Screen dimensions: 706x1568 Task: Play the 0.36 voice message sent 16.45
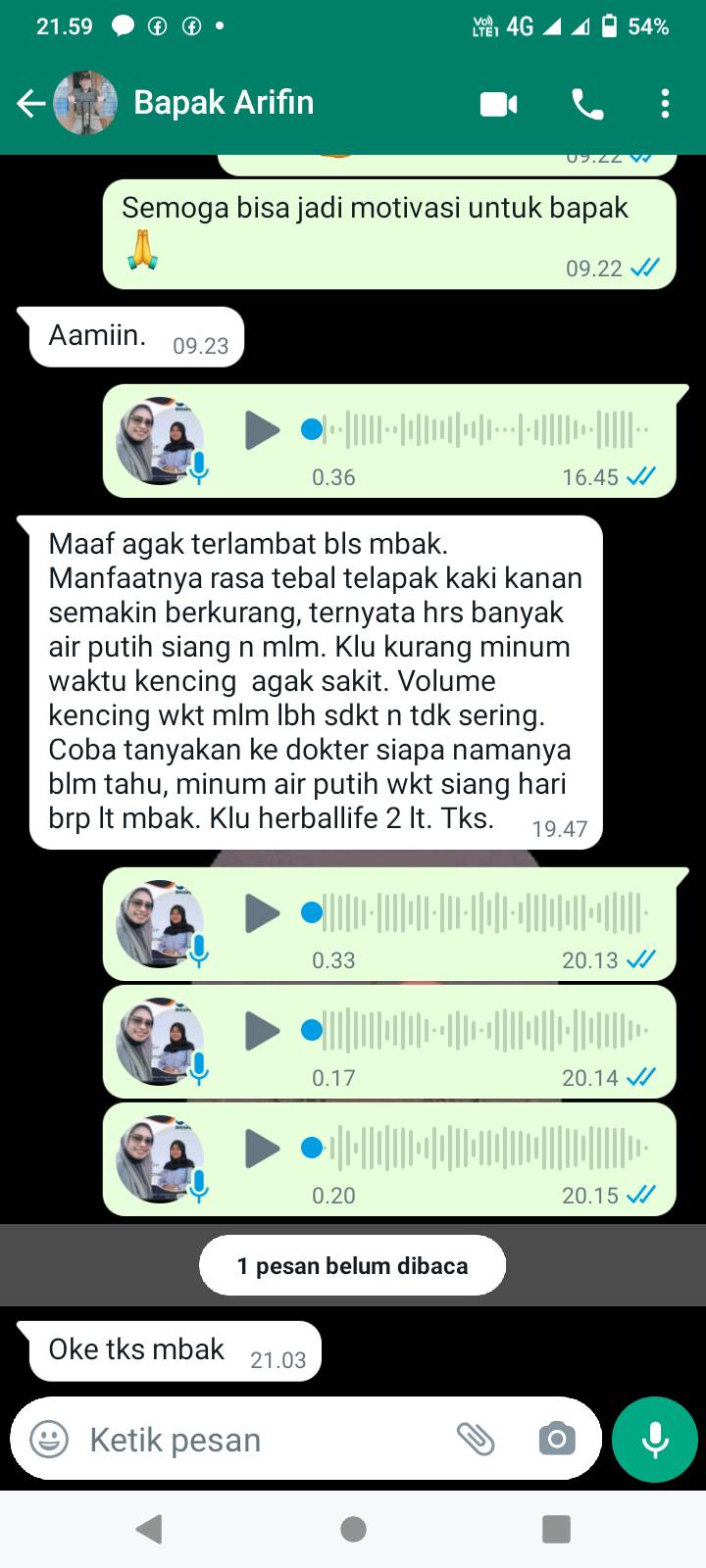coord(262,429)
